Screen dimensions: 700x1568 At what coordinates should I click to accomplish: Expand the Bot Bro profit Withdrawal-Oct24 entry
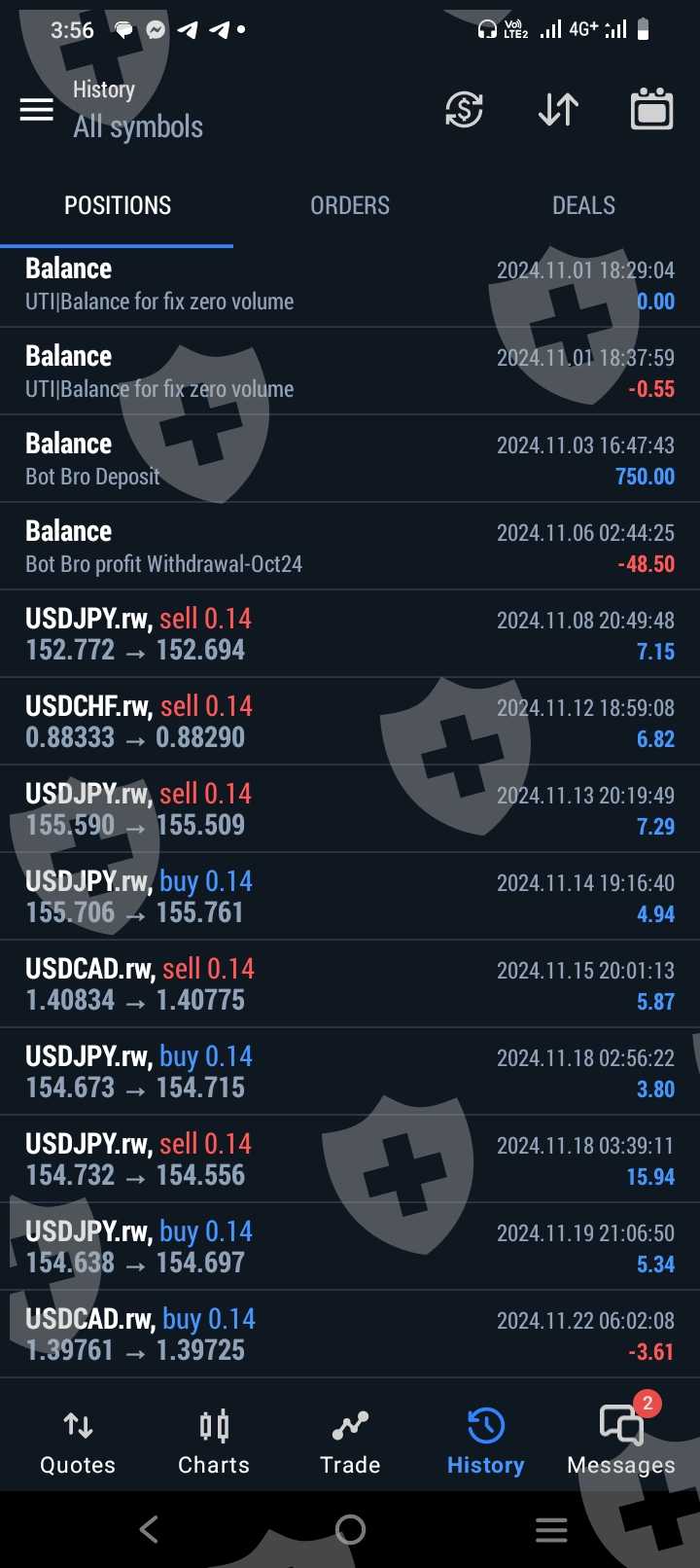point(350,547)
